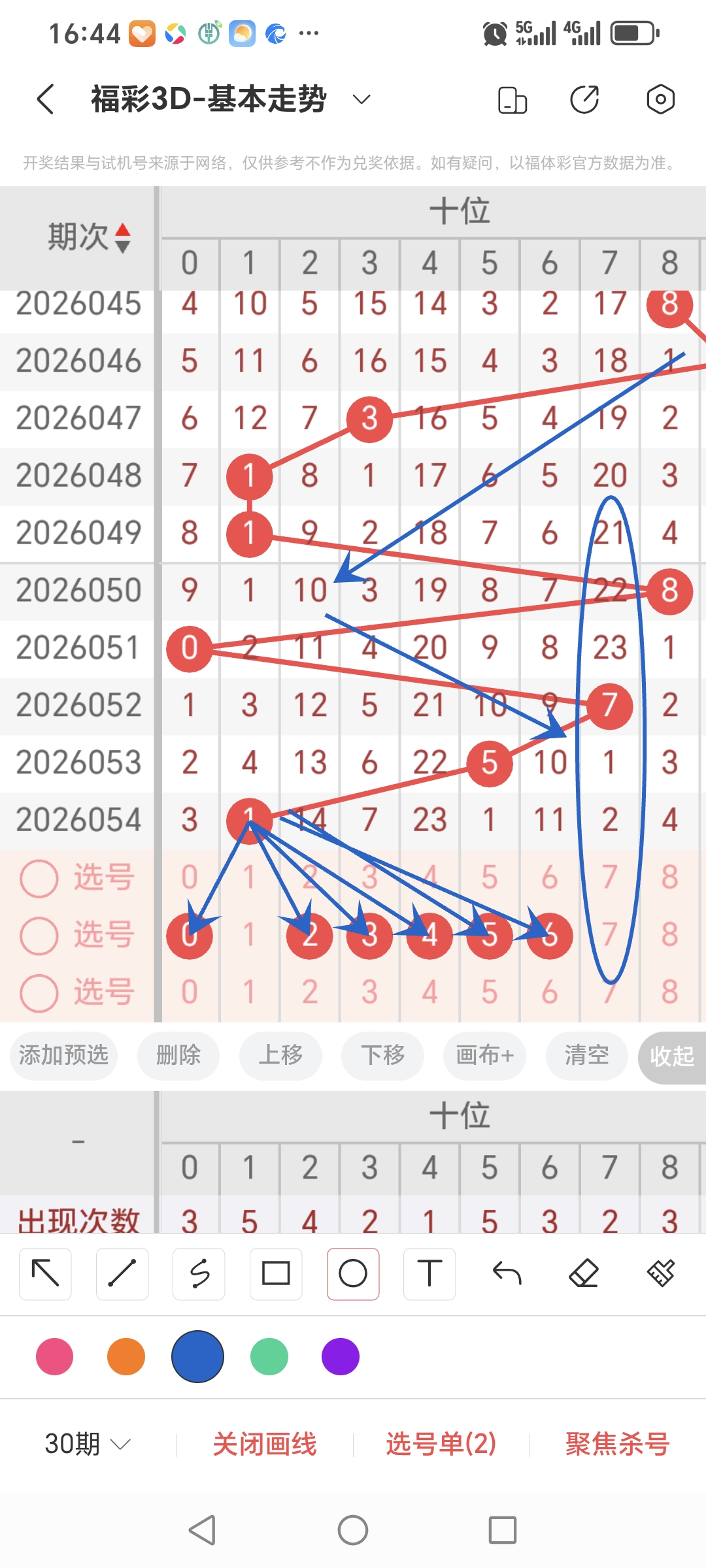
Task: Select the rectangle drawing tool
Action: click(275, 1273)
